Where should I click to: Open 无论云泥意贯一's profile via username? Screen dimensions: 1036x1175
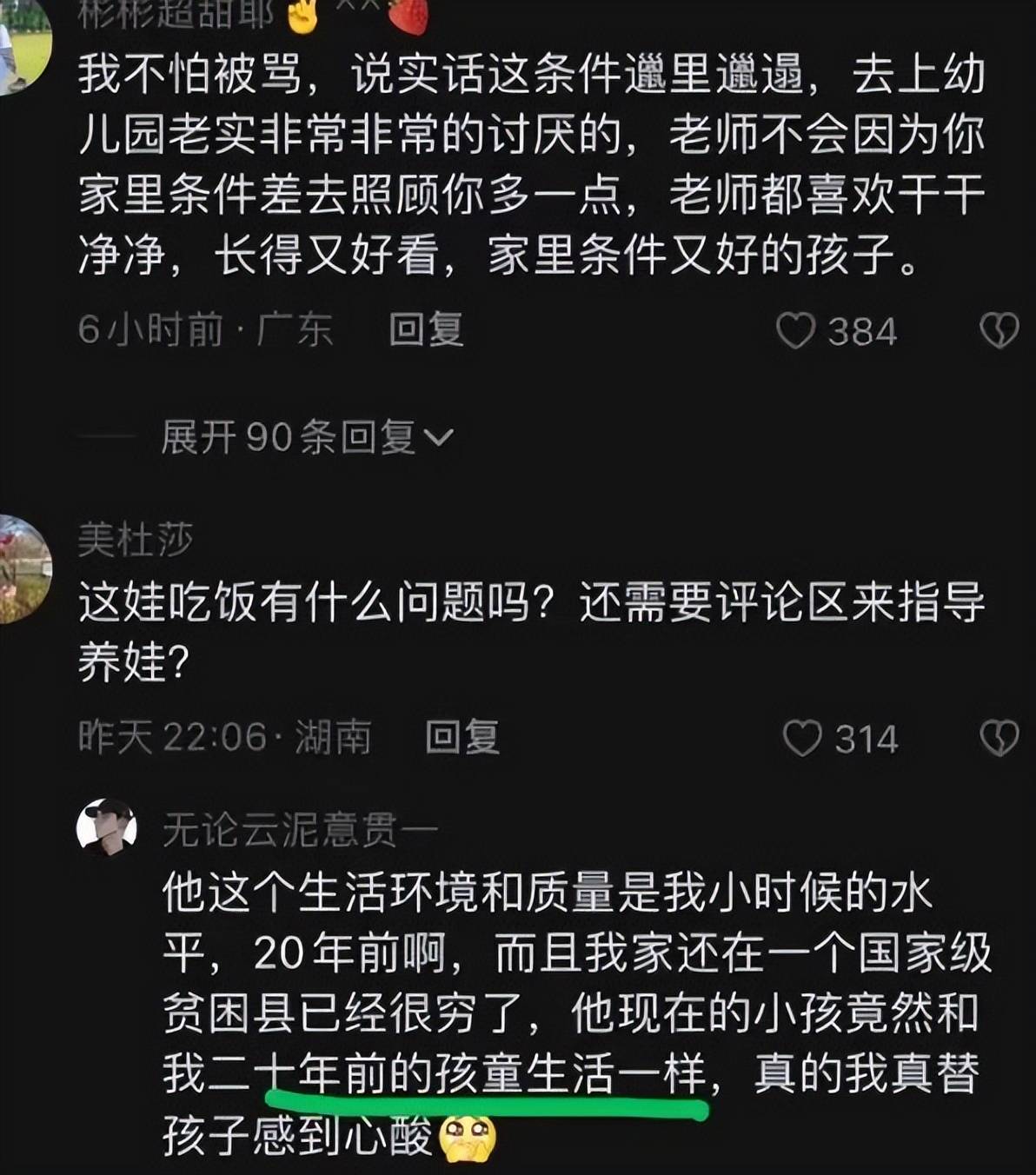coord(300,830)
